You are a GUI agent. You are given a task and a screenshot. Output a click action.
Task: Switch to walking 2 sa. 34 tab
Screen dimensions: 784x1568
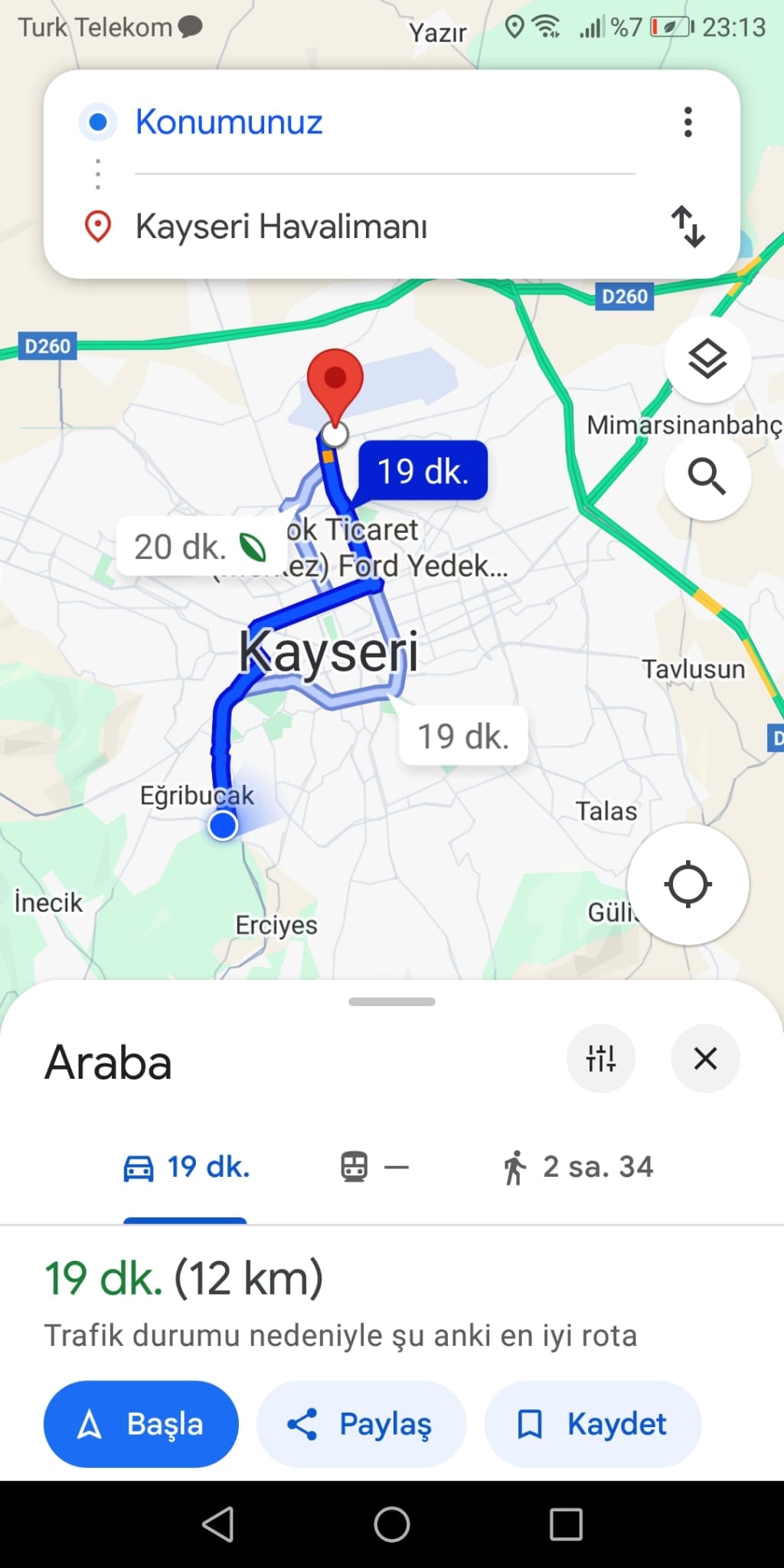coord(578,1168)
